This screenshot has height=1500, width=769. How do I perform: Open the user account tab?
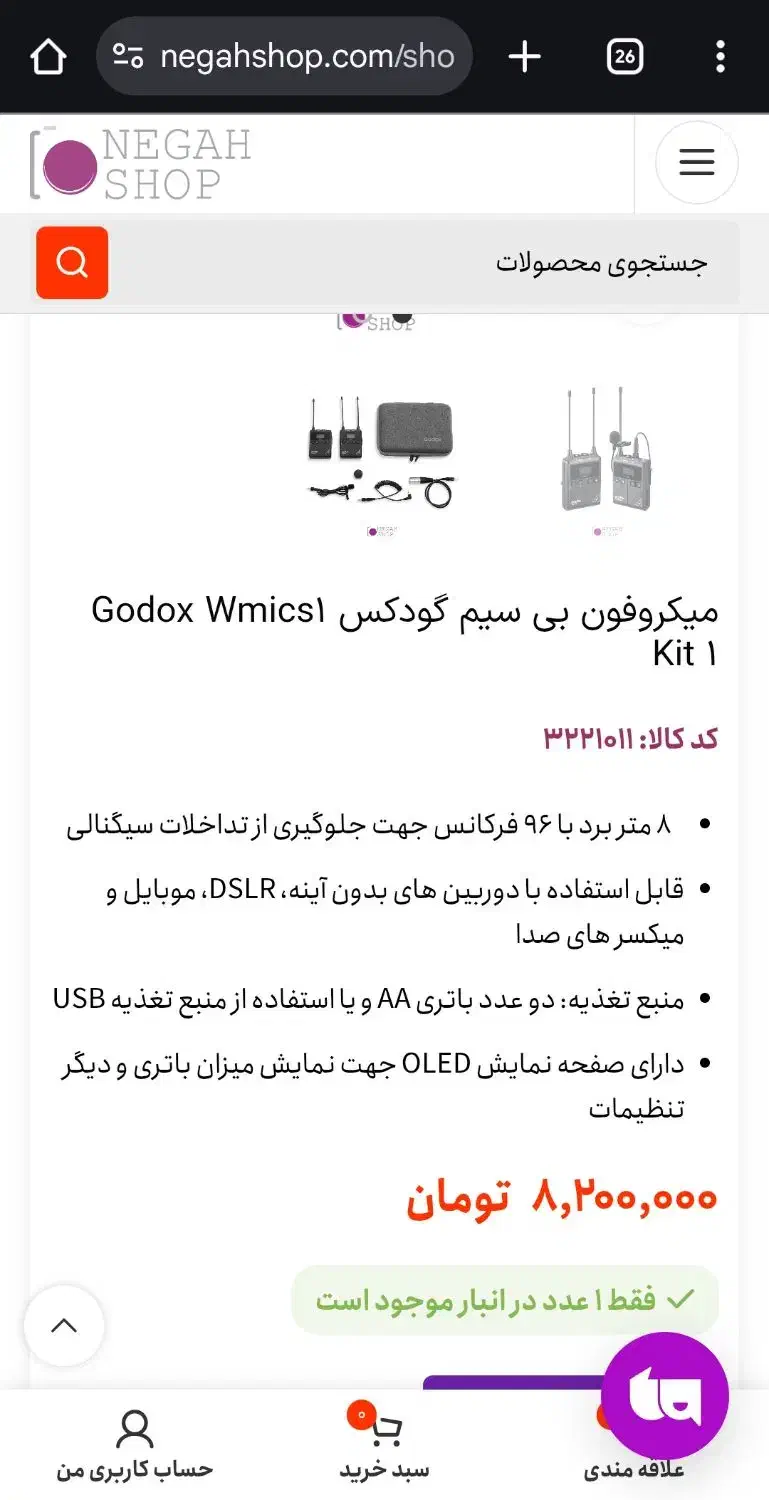click(x=134, y=1445)
